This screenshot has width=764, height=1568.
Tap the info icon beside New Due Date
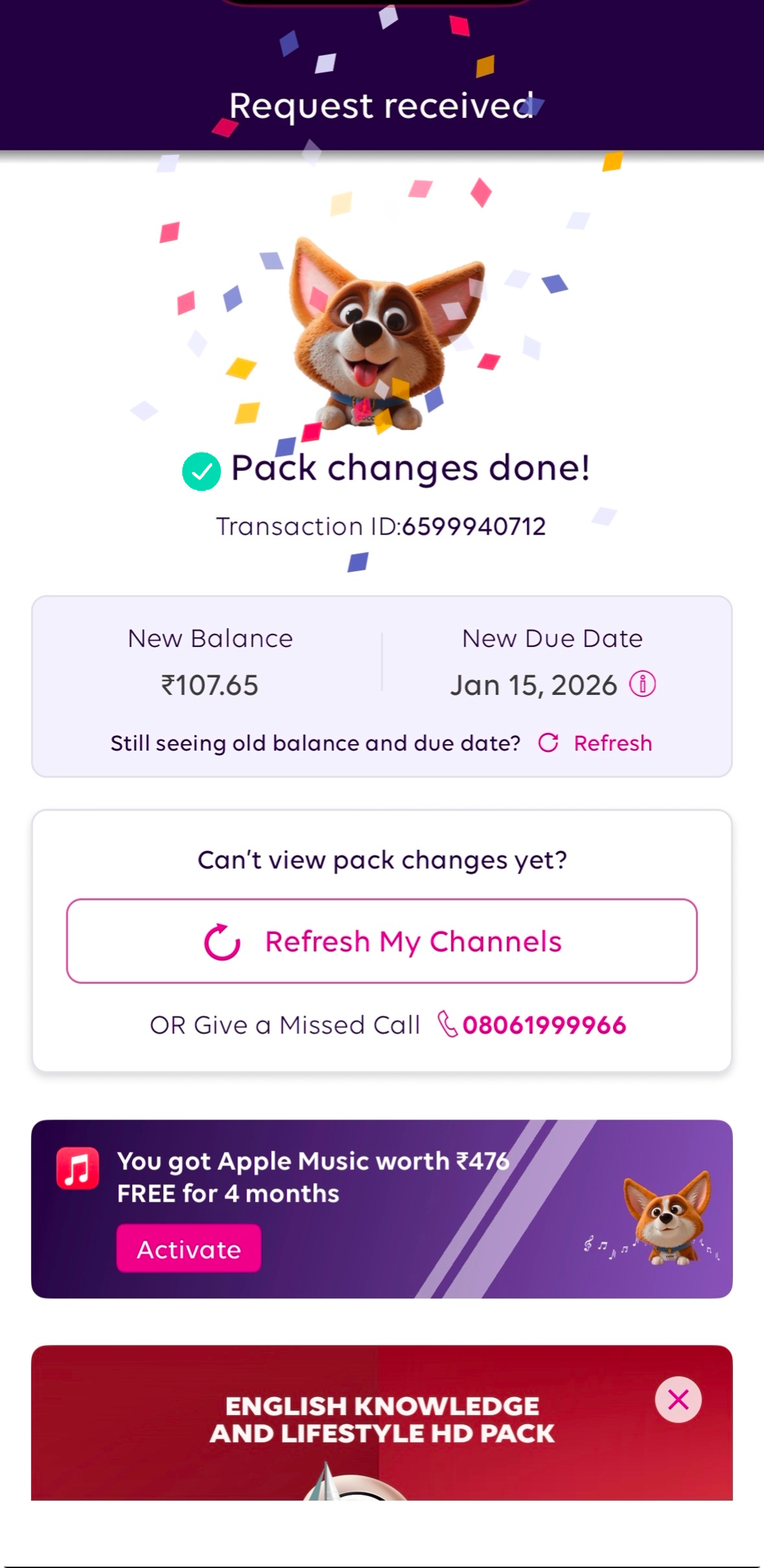click(642, 684)
